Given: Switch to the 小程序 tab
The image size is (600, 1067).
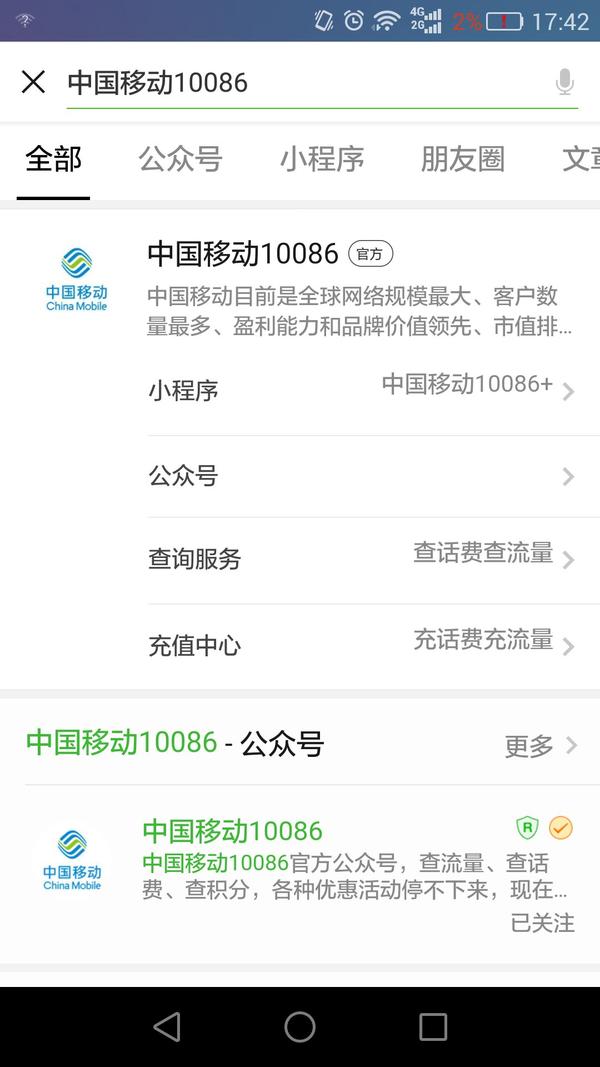Looking at the screenshot, I should 322,159.
